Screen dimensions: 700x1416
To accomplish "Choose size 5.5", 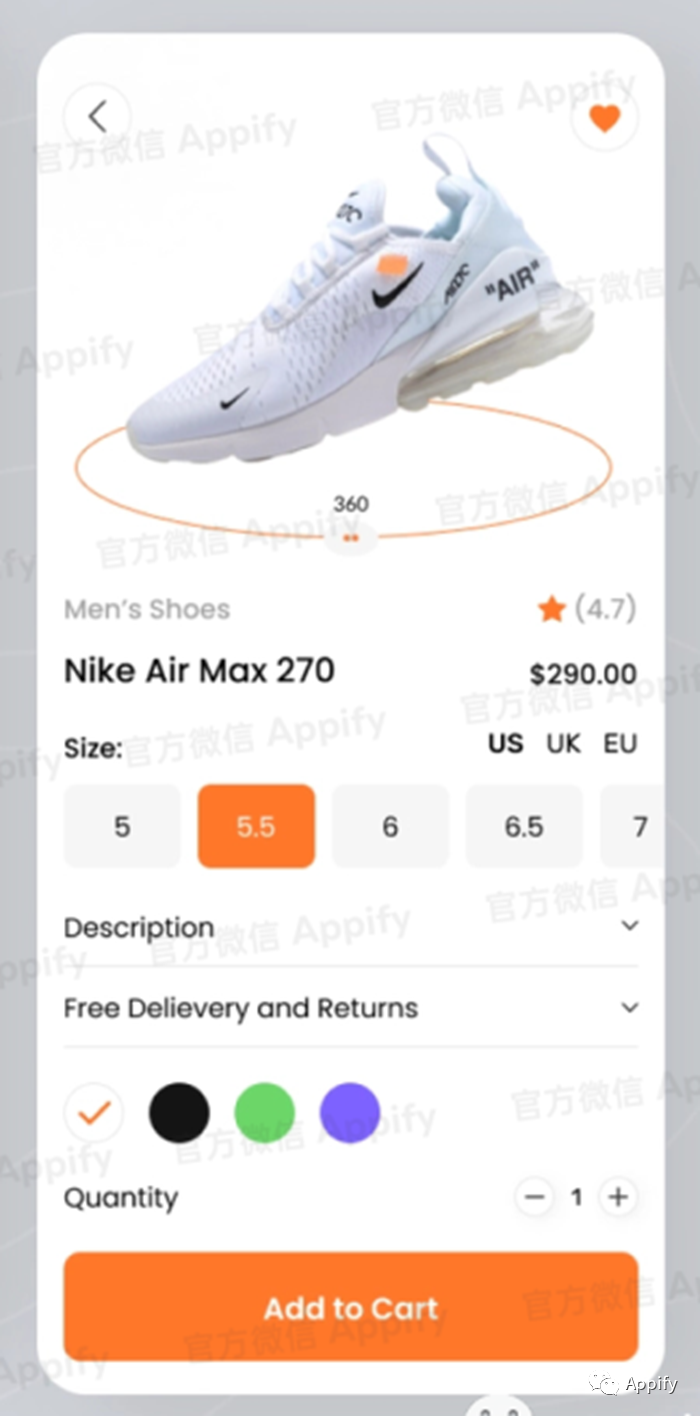I will click(256, 826).
